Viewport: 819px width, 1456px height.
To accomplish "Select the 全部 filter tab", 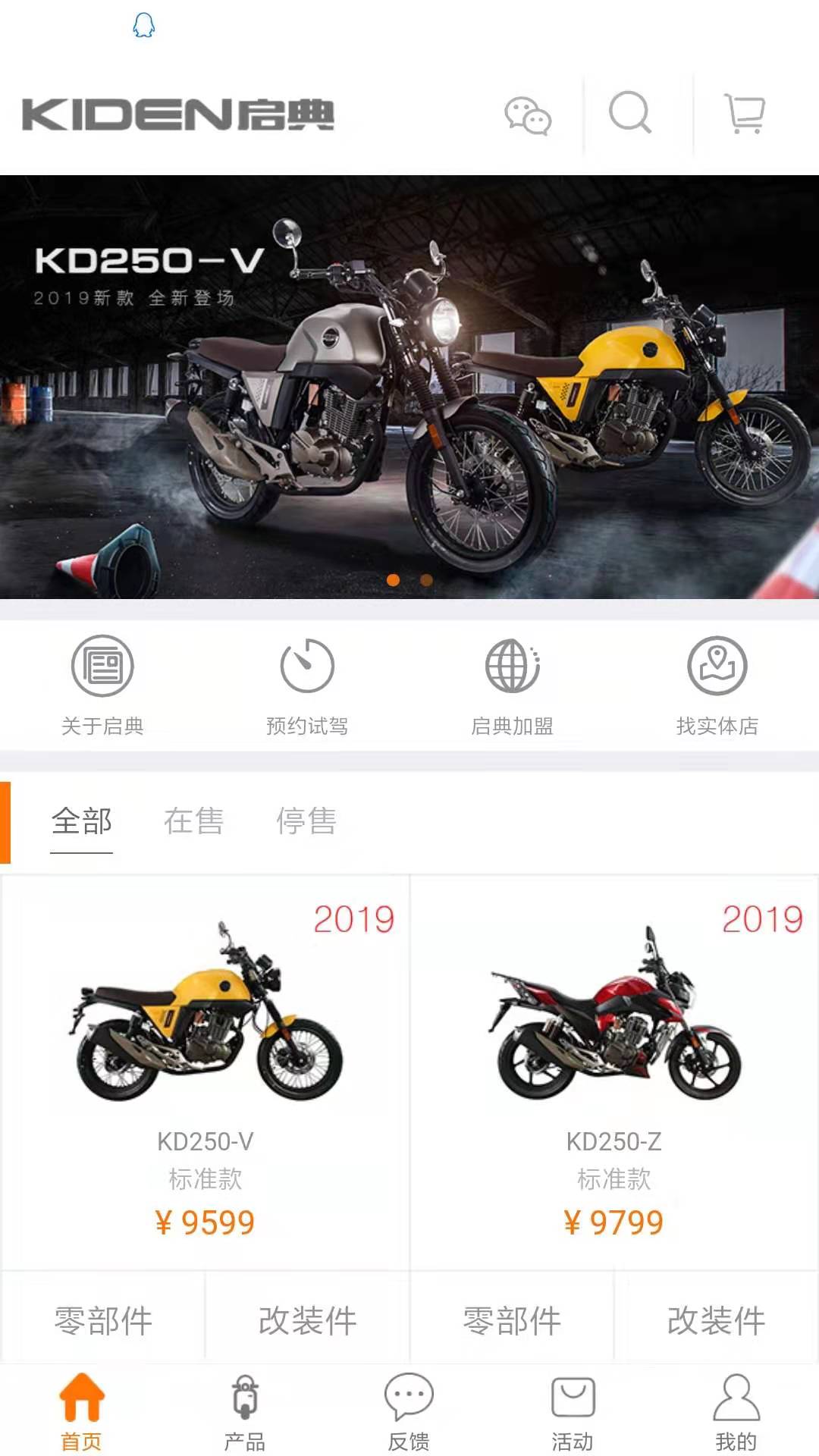I will [82, 821].
